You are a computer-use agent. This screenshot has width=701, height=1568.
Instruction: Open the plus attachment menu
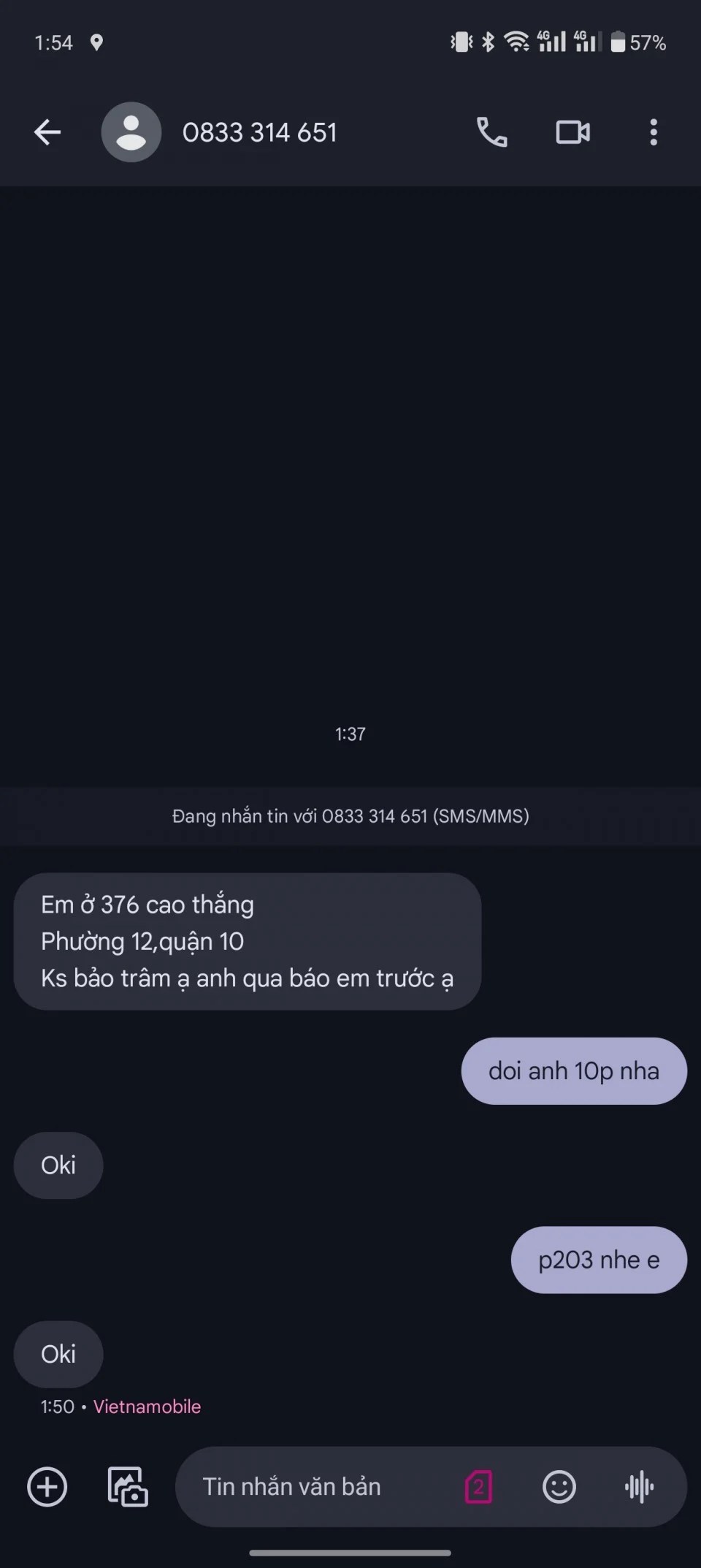pos(47,1486)
